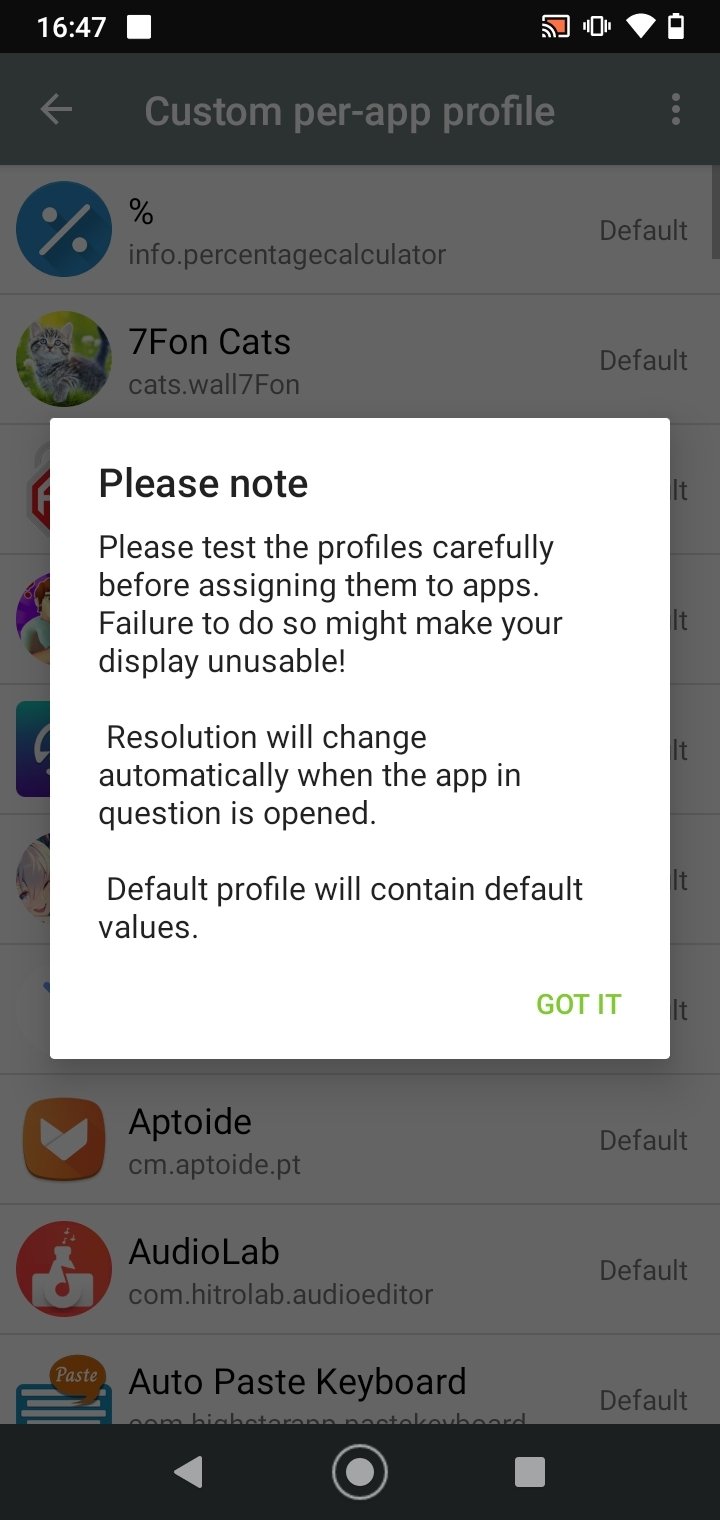This screenshot has width=720, height=1520.
Task: Tap the AudioLab app icon
Action: point(64,1268)
